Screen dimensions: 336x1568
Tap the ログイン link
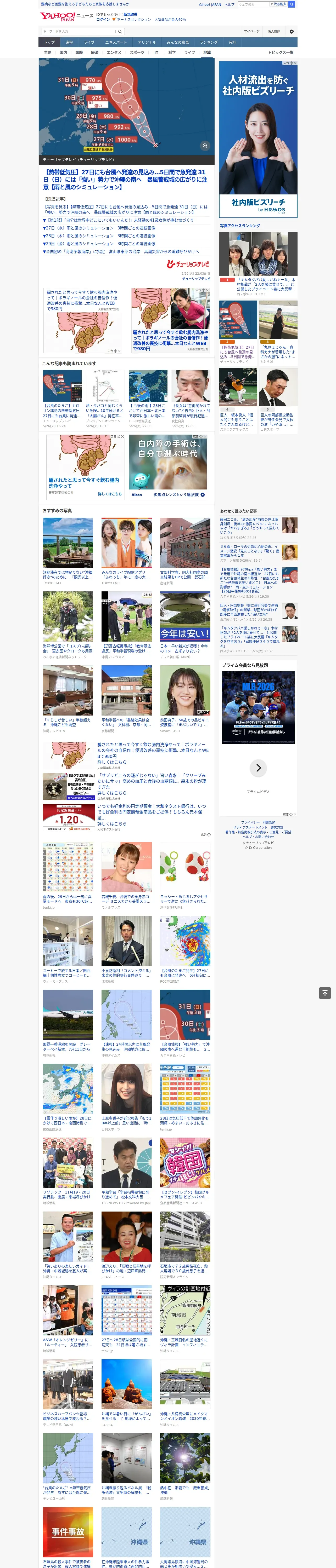[x=103, y=20]
